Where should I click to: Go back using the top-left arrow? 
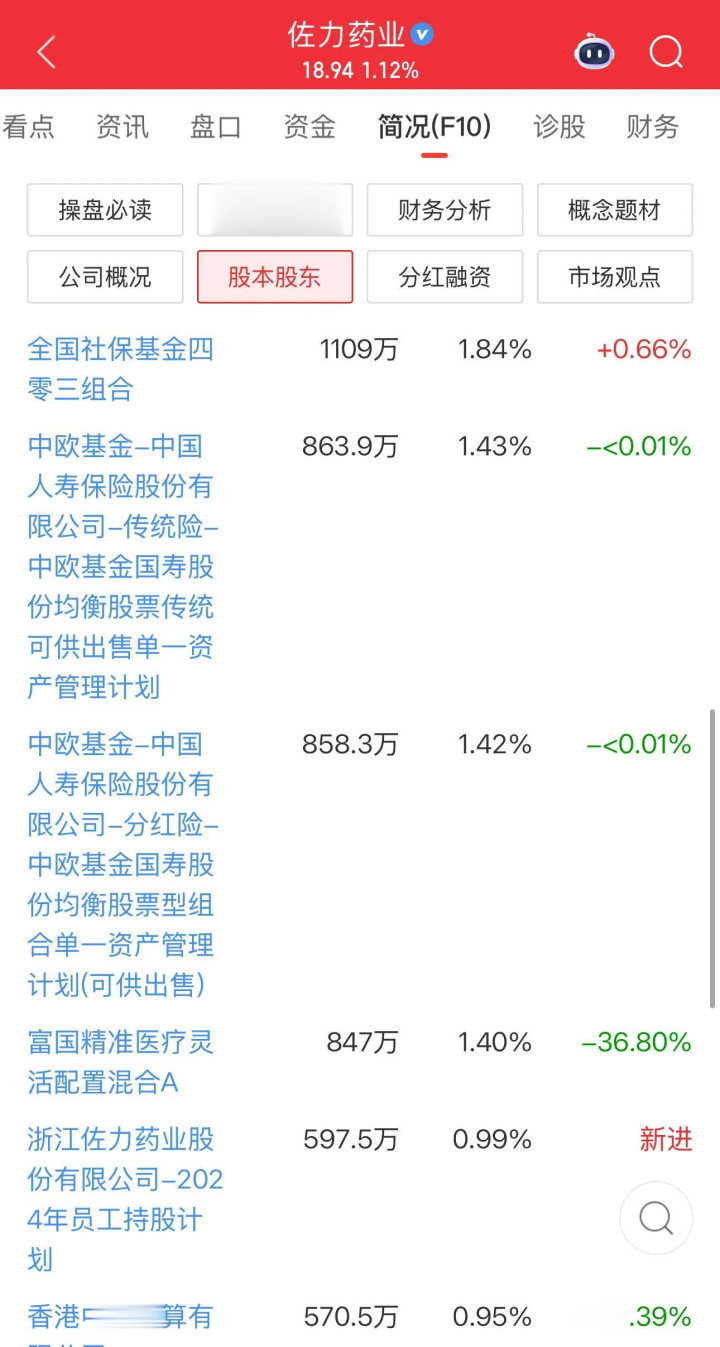(46, 51)
